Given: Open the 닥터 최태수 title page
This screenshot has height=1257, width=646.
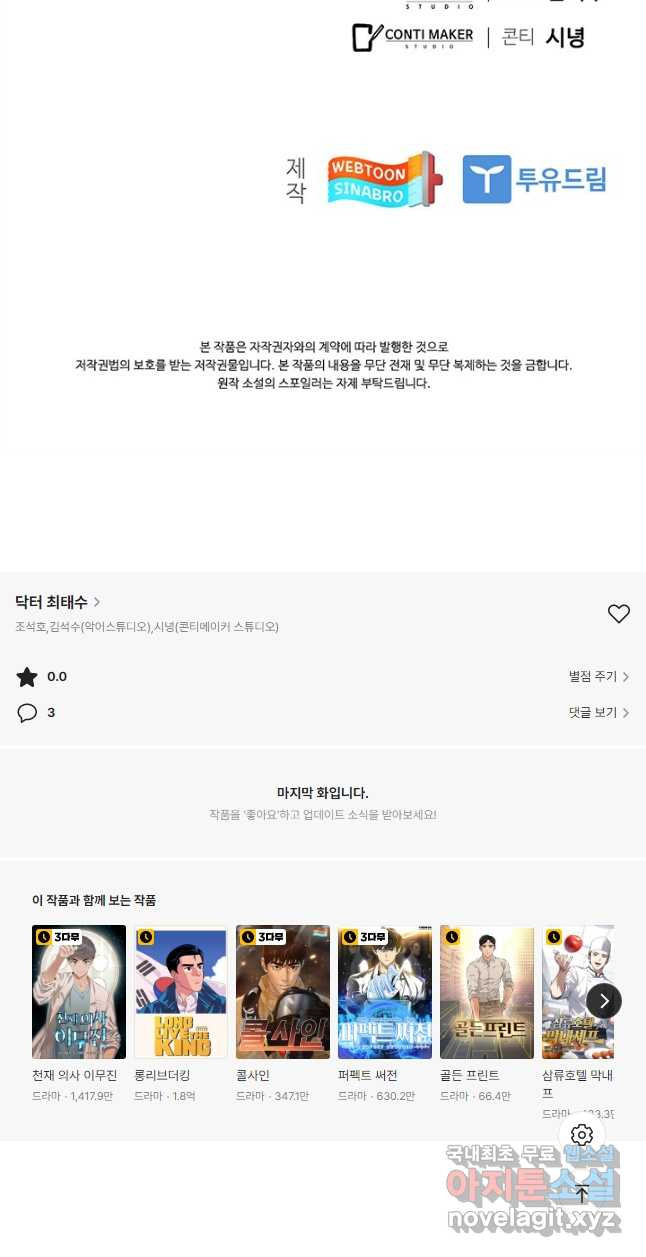Looking at the screenshot, I should (x=57, y=602).
